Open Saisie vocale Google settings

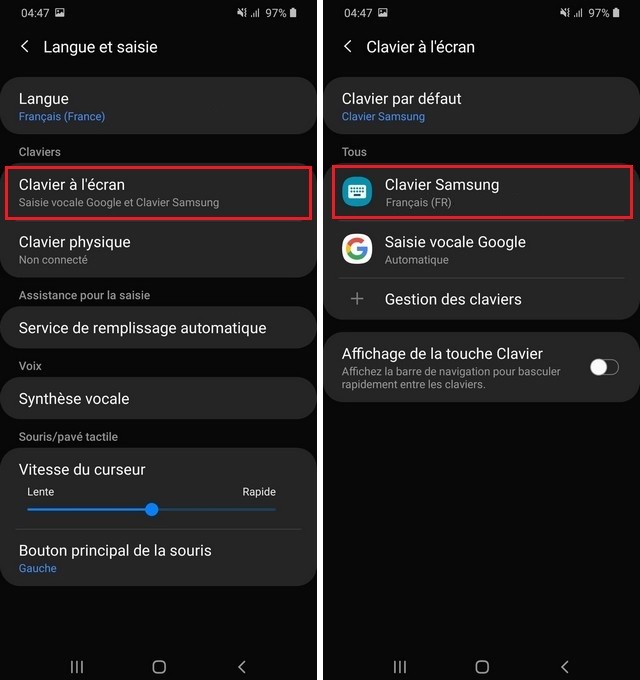point(482,250)
